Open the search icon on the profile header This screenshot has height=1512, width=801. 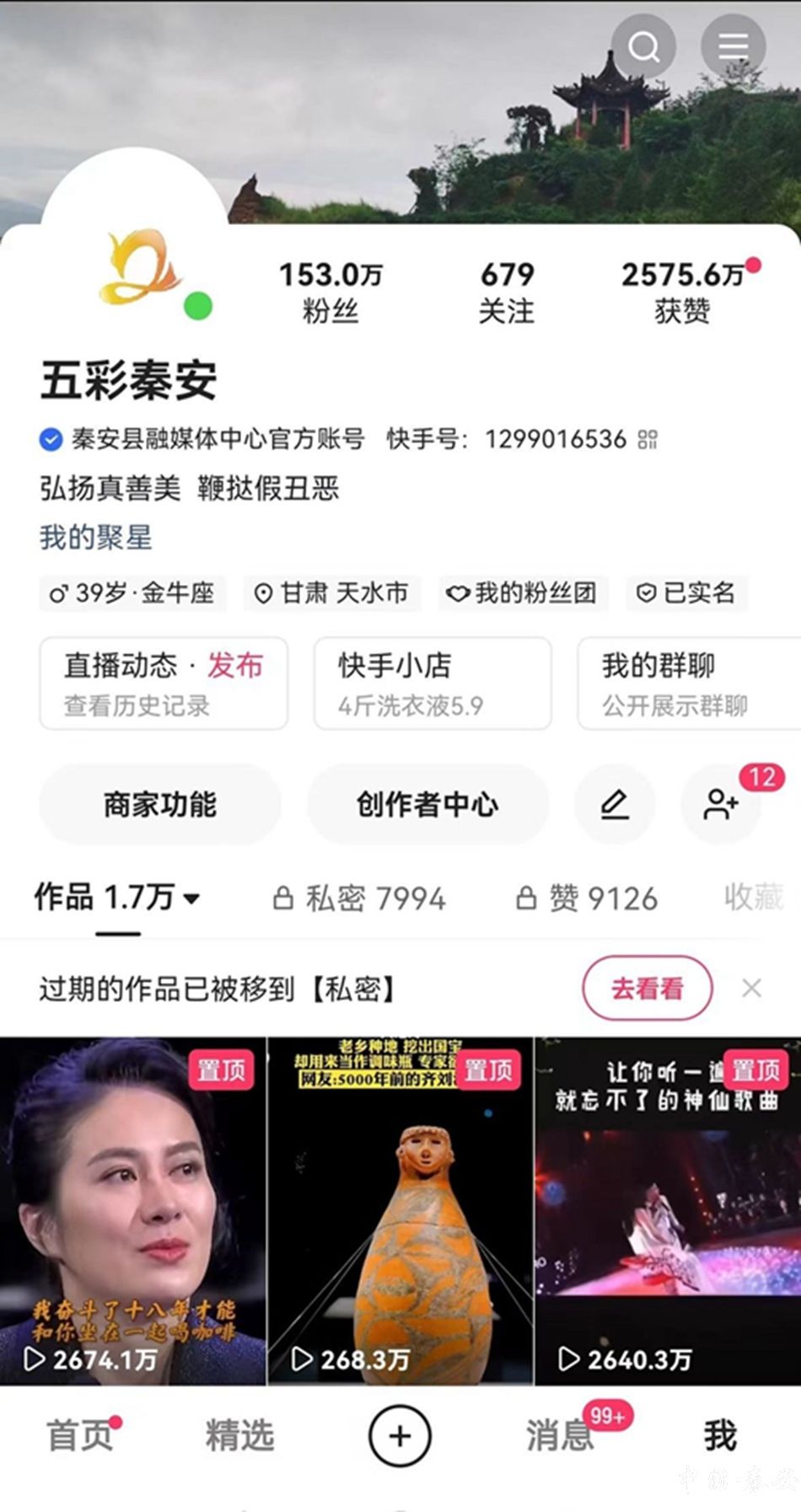[x=644, y=46]
